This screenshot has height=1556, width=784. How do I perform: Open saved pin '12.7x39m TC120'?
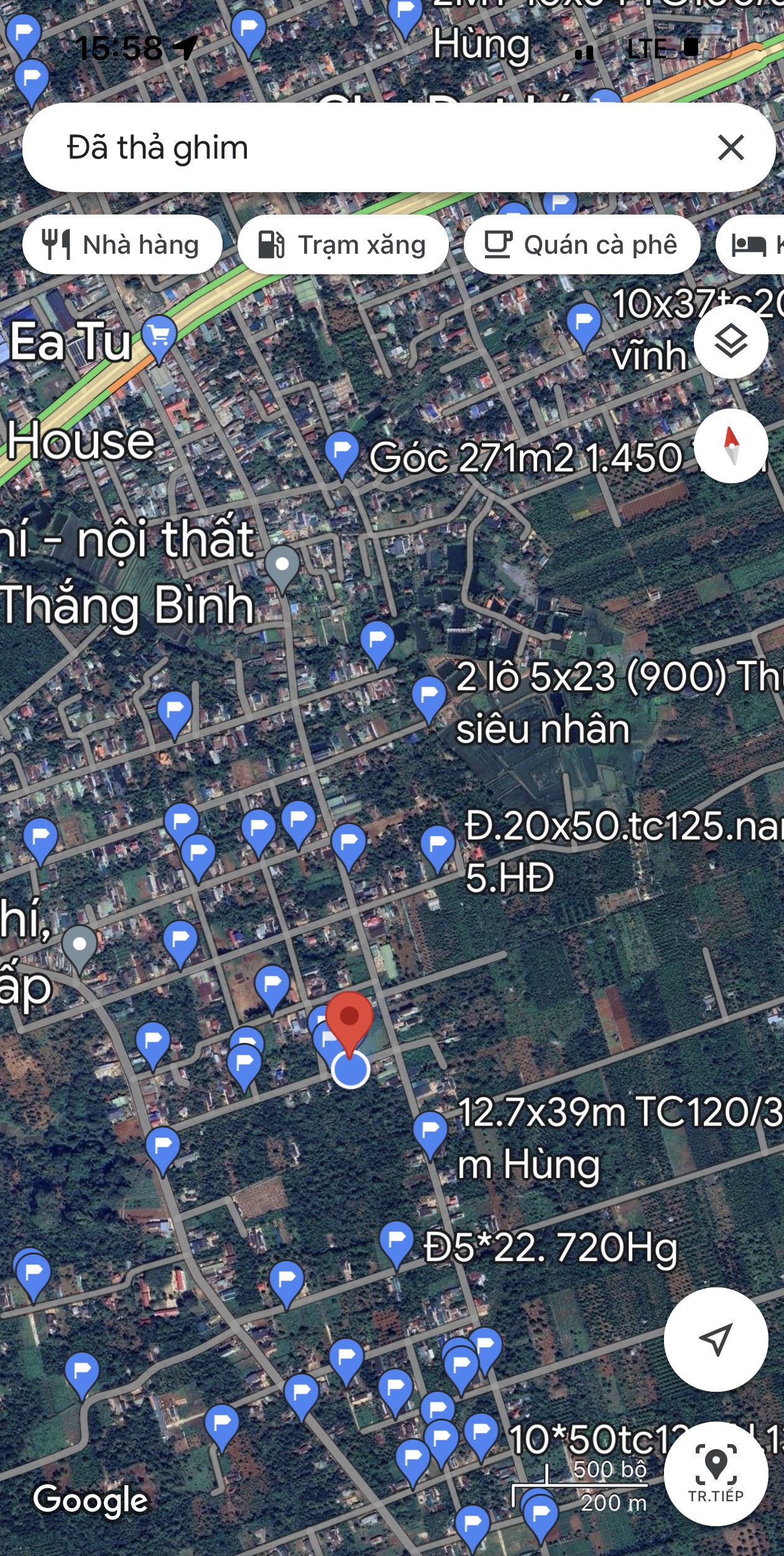pyautogui.click(x=430, y=1132)
